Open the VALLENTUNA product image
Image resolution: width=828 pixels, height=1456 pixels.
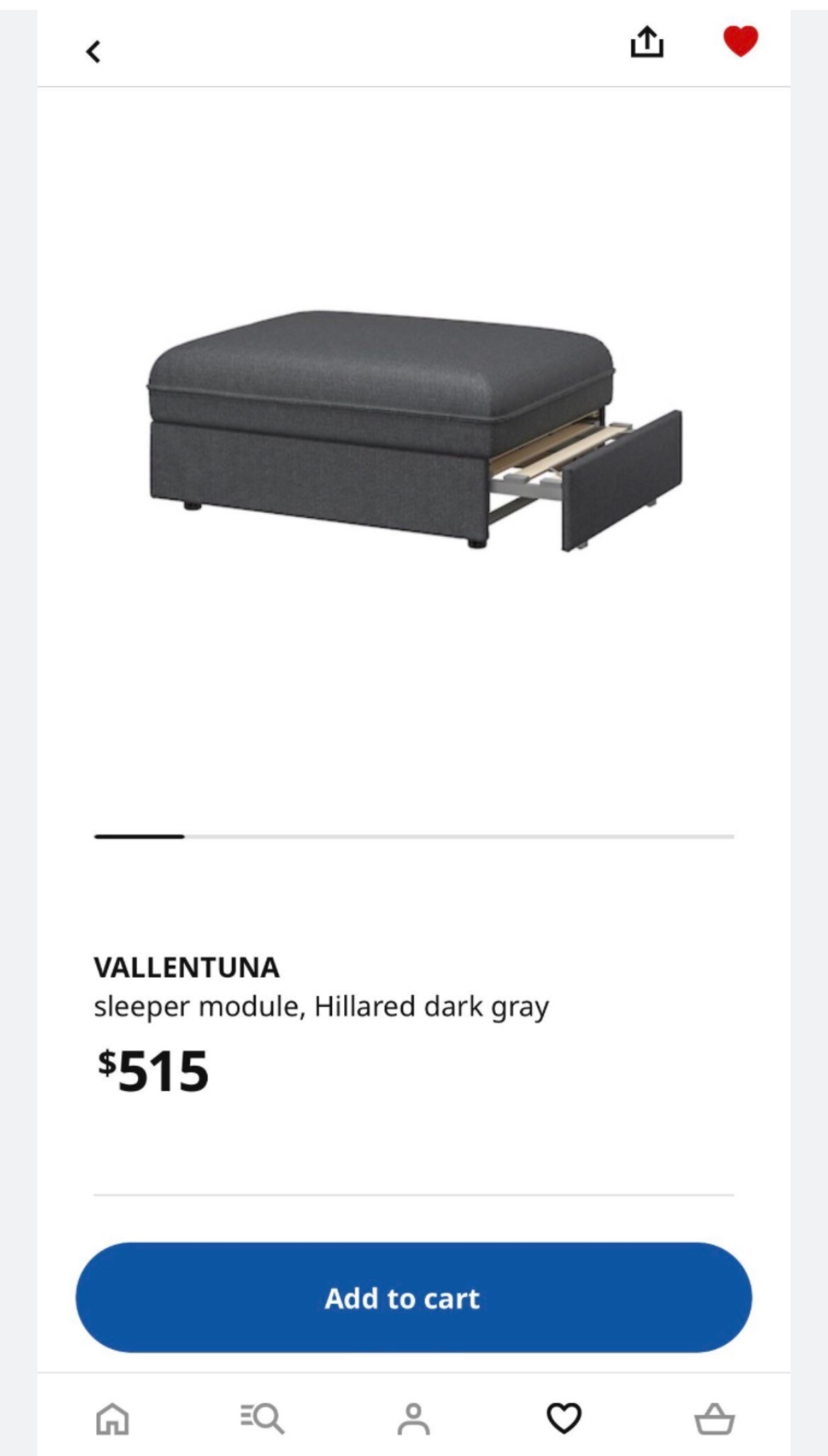[415, 430]
